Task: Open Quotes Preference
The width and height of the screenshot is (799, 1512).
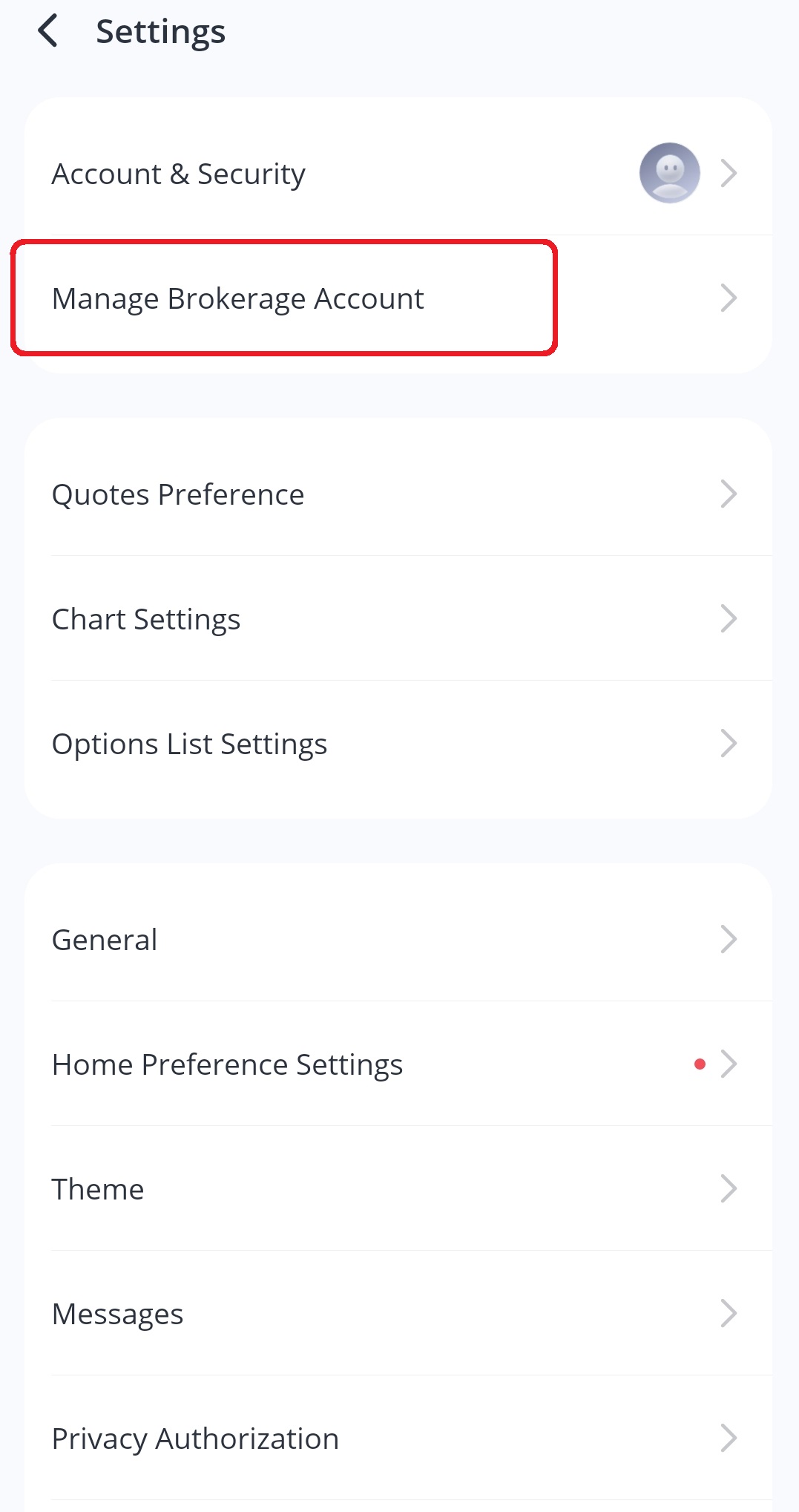Action: (x=178, y=494)
